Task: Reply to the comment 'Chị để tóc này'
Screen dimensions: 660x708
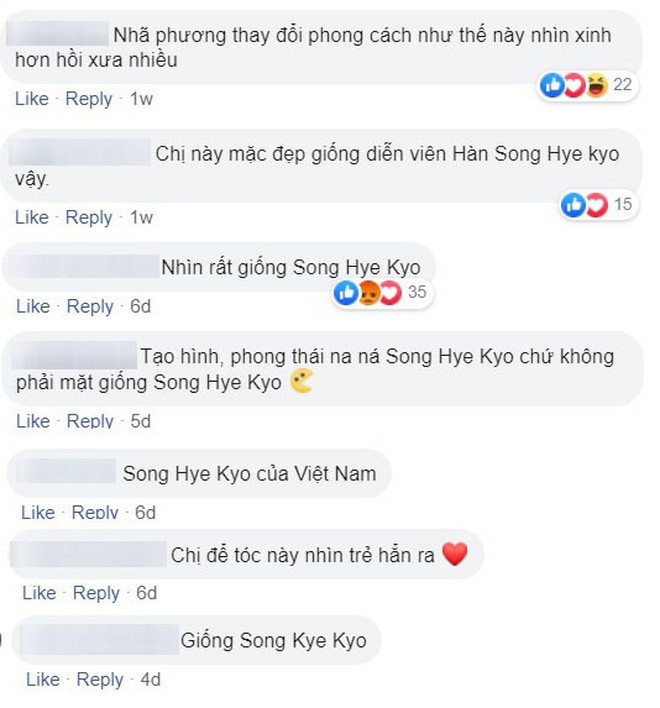Action: pyautogui.click(x=96, y=593)
